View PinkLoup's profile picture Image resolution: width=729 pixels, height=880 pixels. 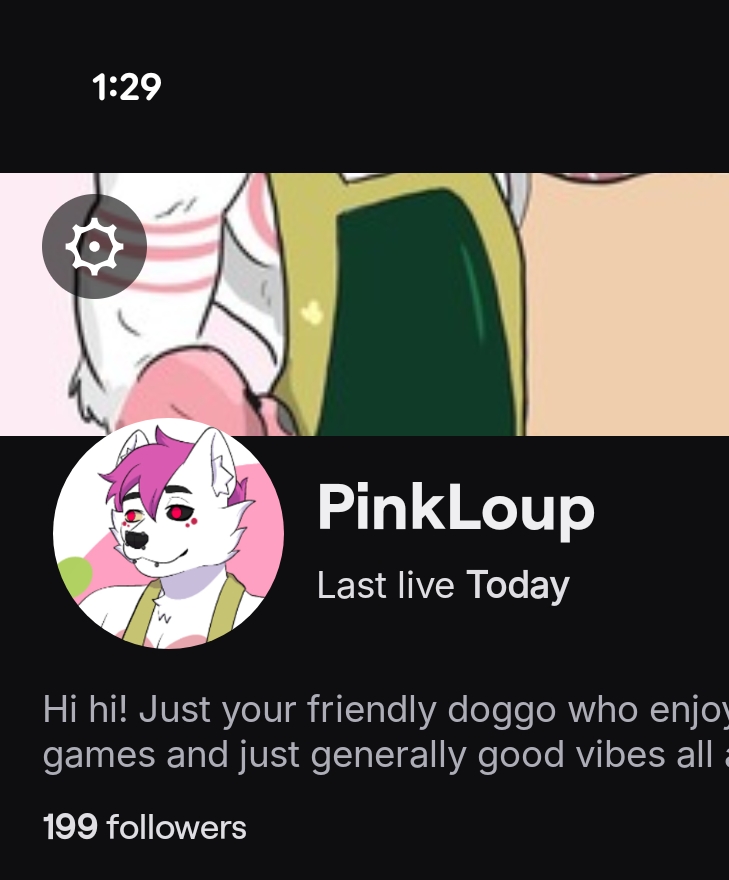coord(168,533)
